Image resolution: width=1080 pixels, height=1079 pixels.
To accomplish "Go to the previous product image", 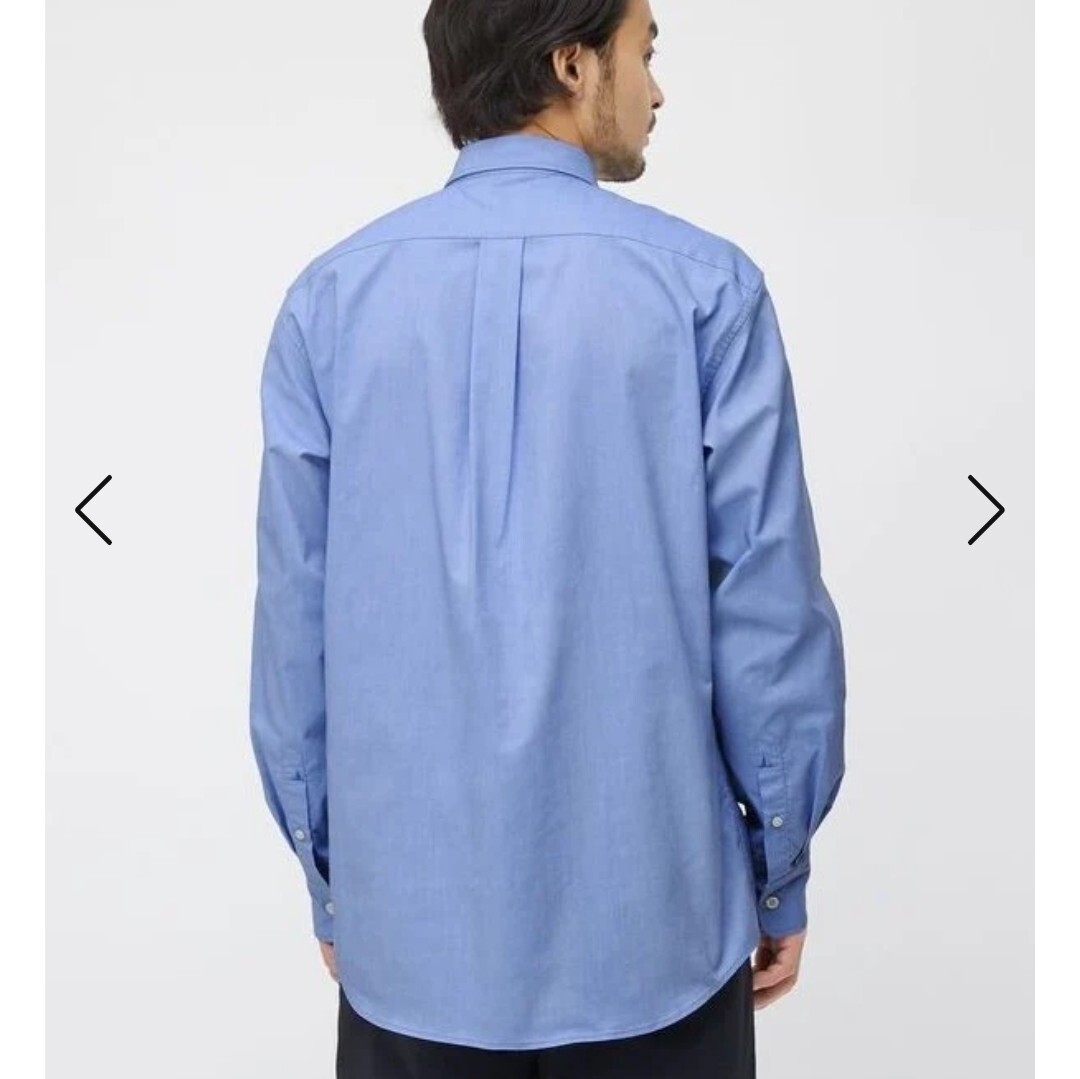I will (x=94, y=510).
